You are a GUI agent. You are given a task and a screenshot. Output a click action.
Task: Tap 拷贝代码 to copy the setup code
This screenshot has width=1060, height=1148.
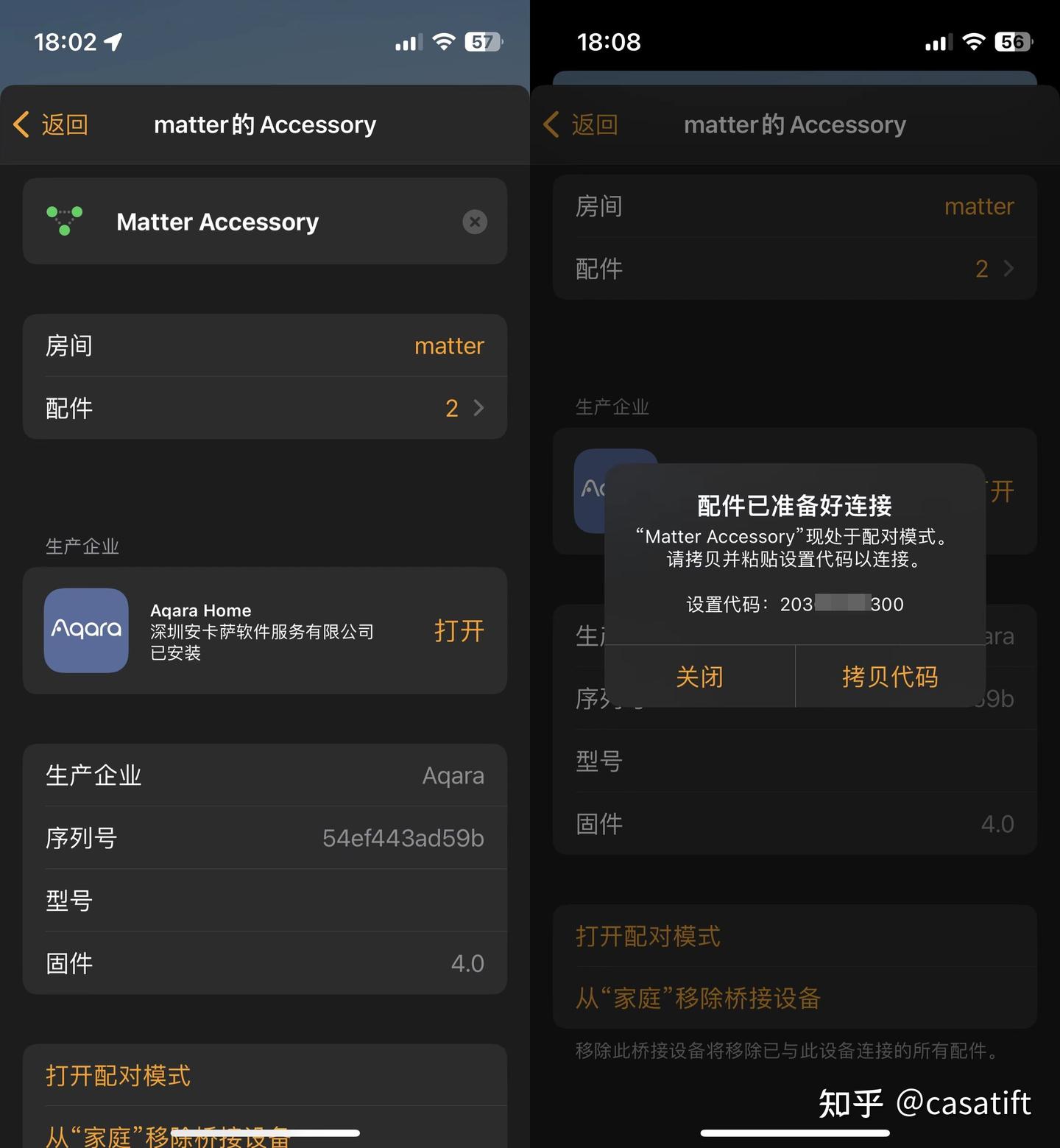[890, 677]
